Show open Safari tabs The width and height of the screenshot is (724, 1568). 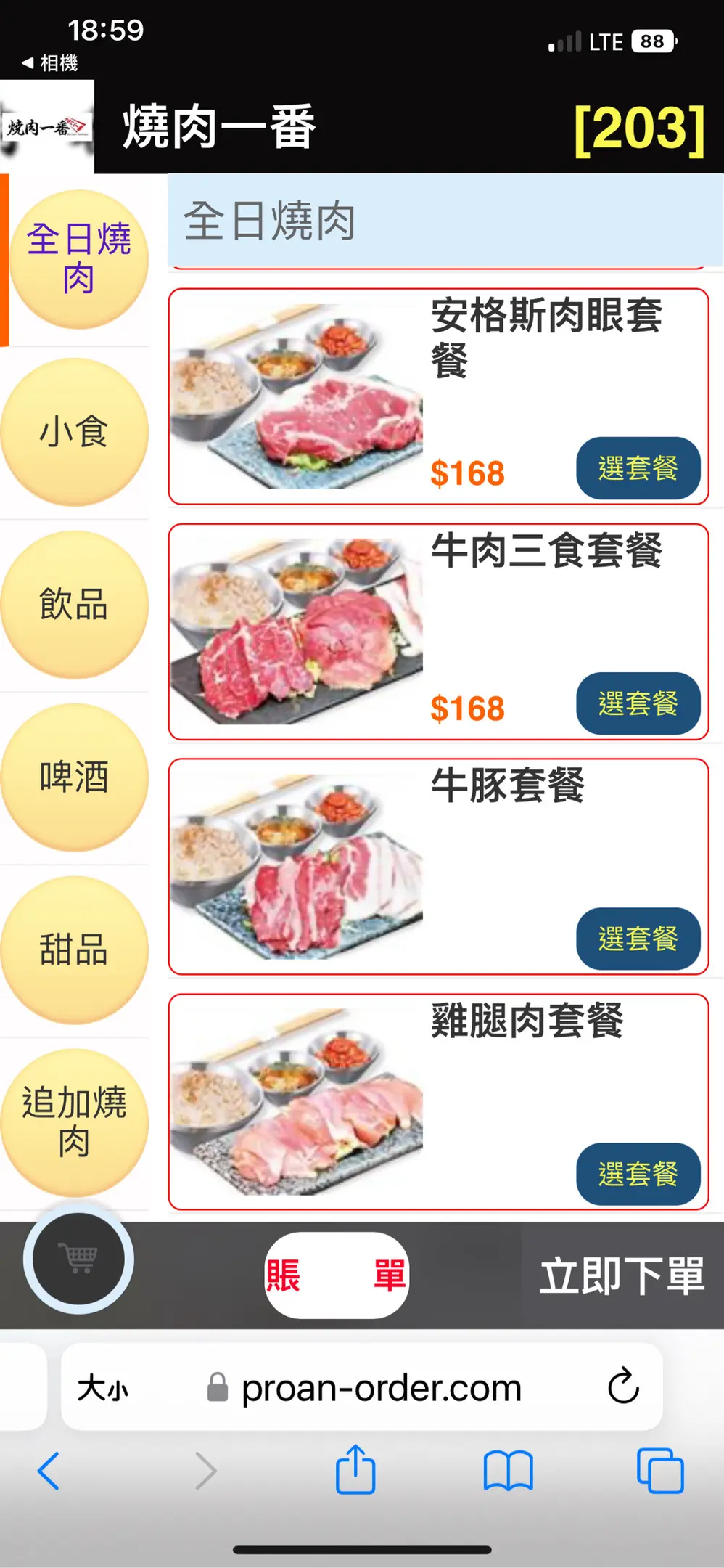tap(659, 1471)
